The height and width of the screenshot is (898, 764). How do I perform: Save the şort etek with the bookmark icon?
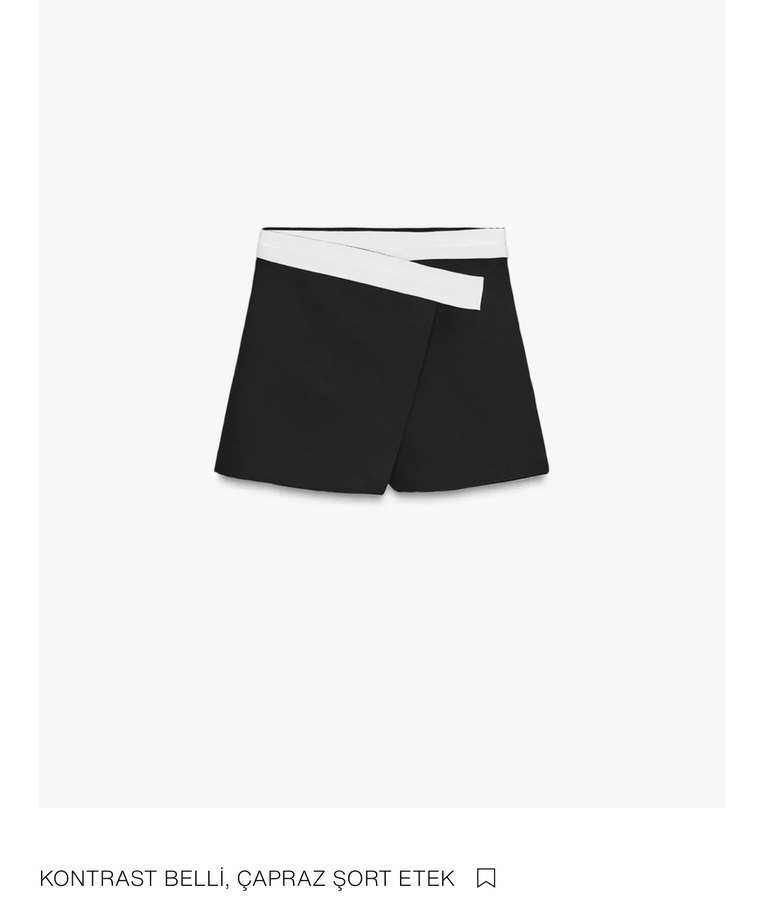pyautogui.click(x=486, y=878)
